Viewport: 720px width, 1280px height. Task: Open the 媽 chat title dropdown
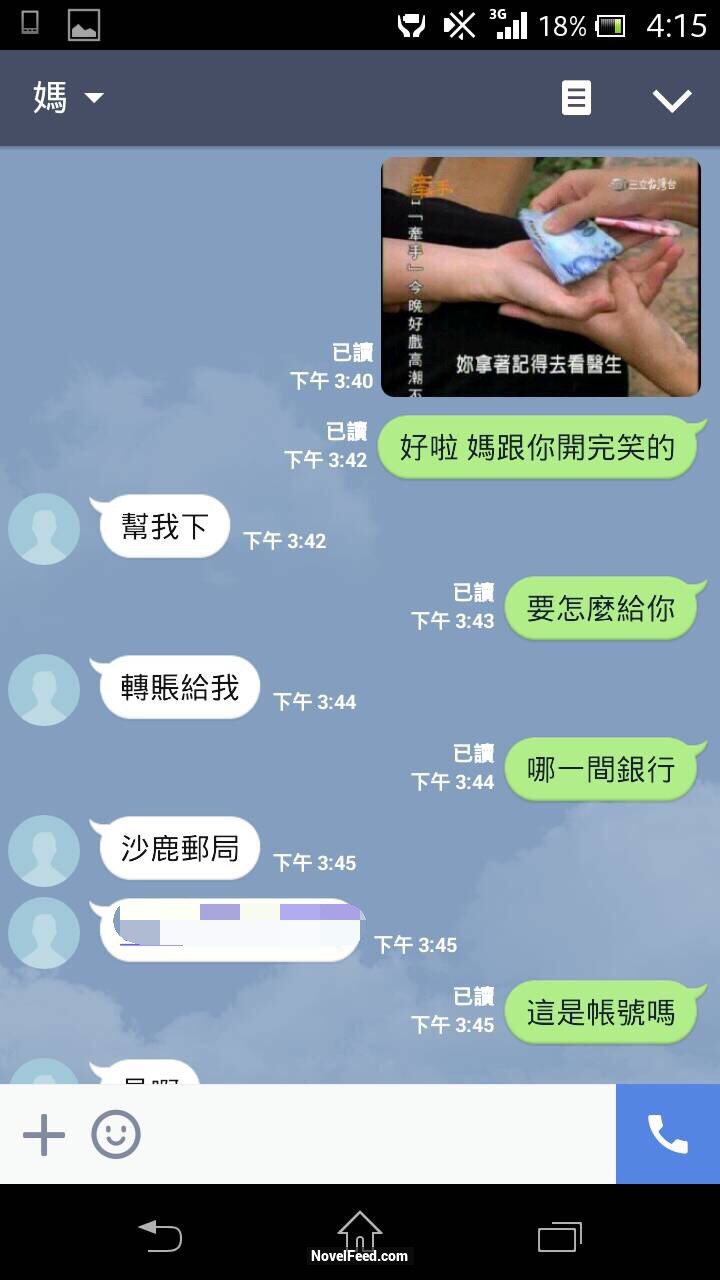pos(68,98)
